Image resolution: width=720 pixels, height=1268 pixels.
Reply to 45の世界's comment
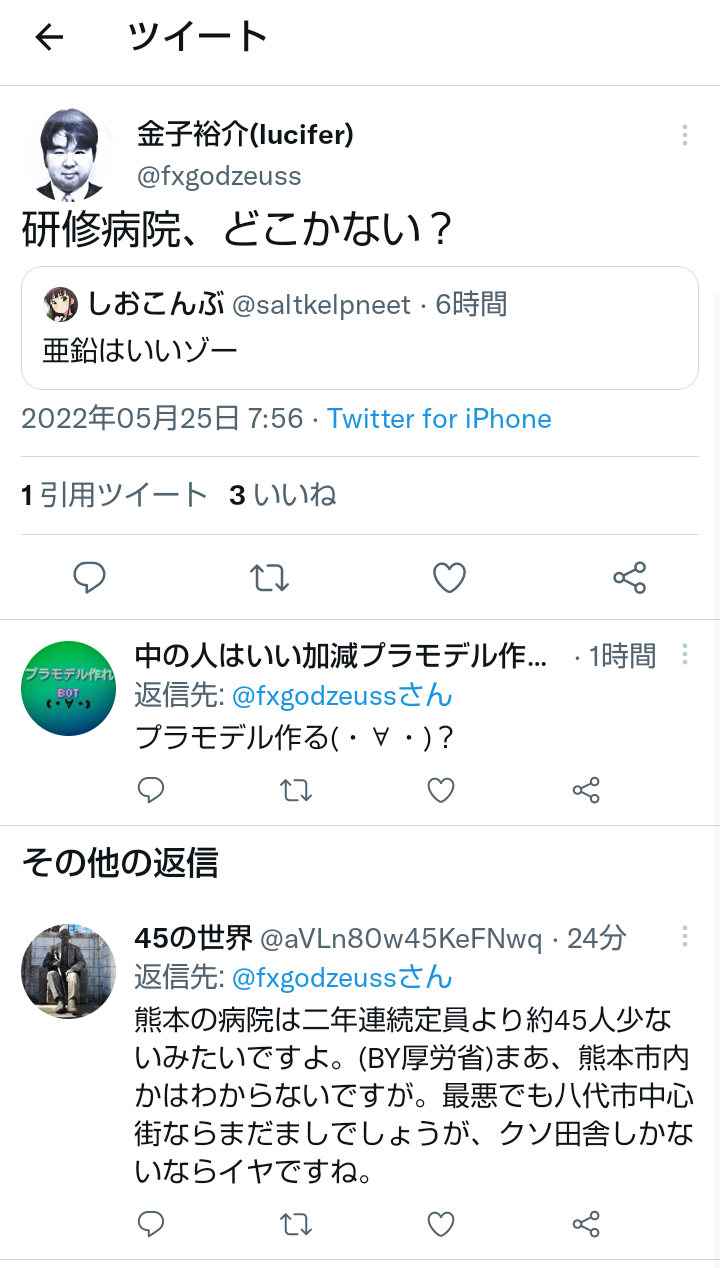click(151, 1223)
